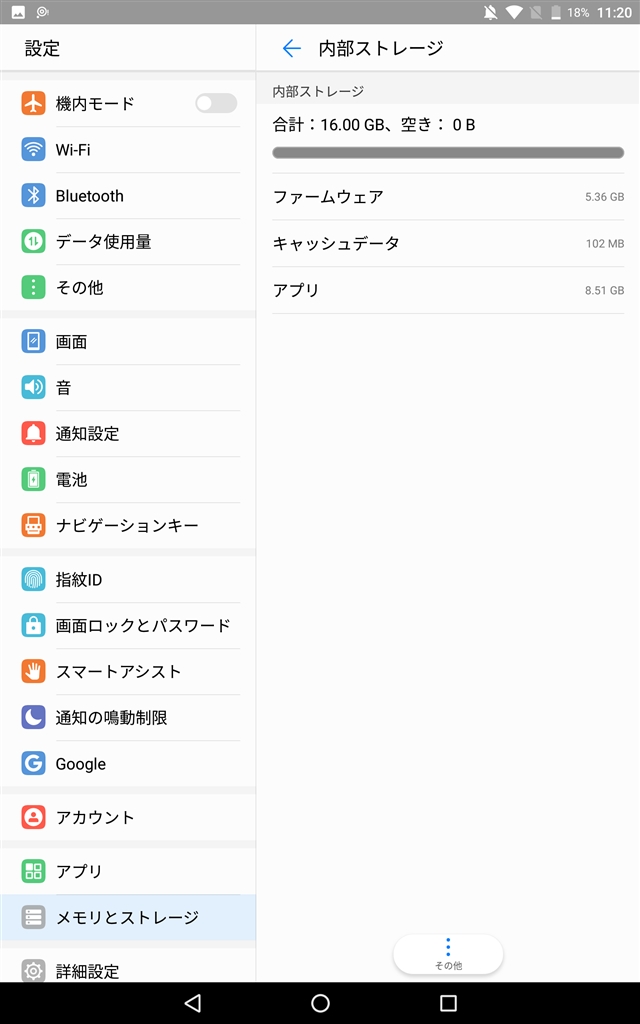Open Wi-Fi settings
The image size is (640, 1024).
pos(128,150)
